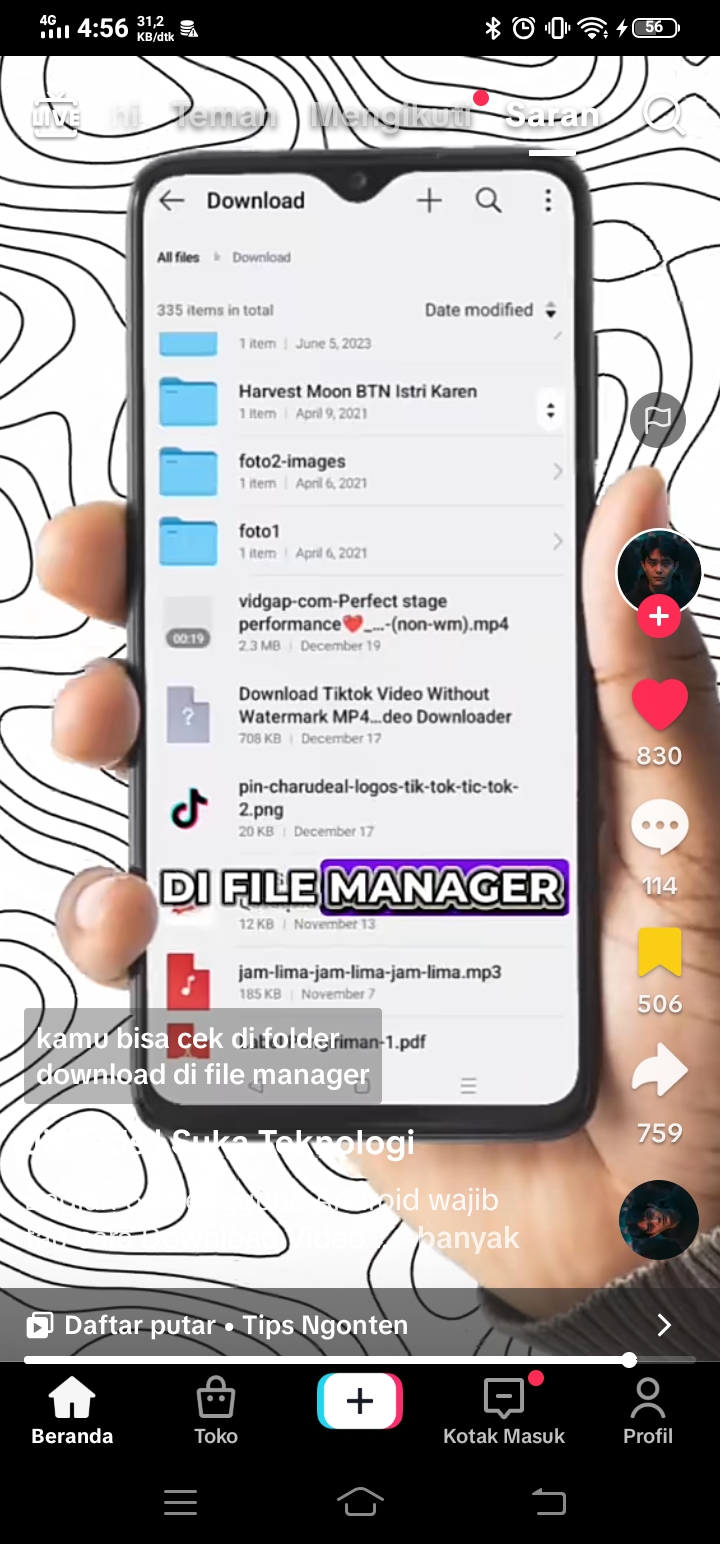
Task: Tap the report flag icon
Action: (658, 420)
